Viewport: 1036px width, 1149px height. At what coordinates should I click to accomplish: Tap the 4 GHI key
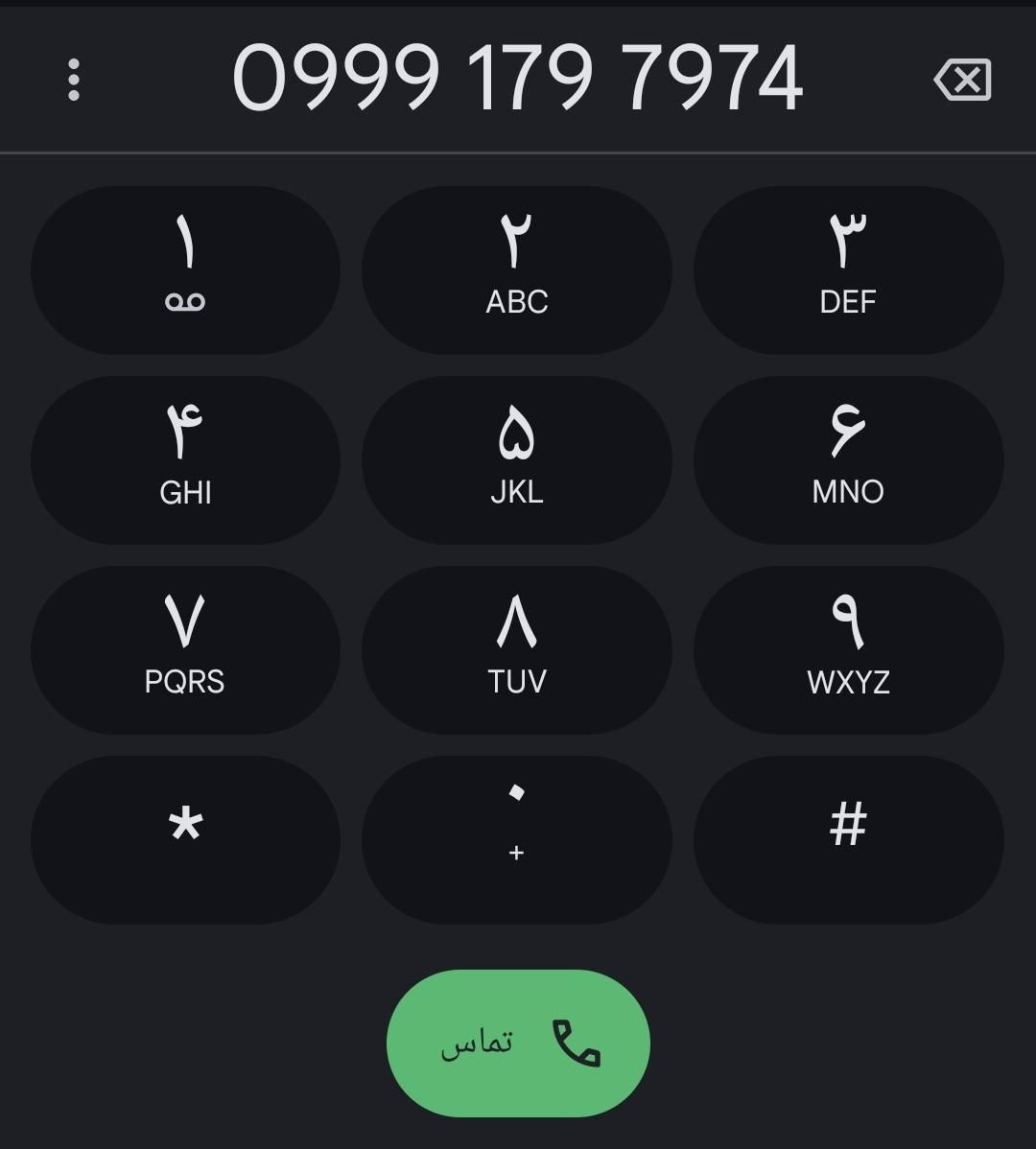click(185, 460)
